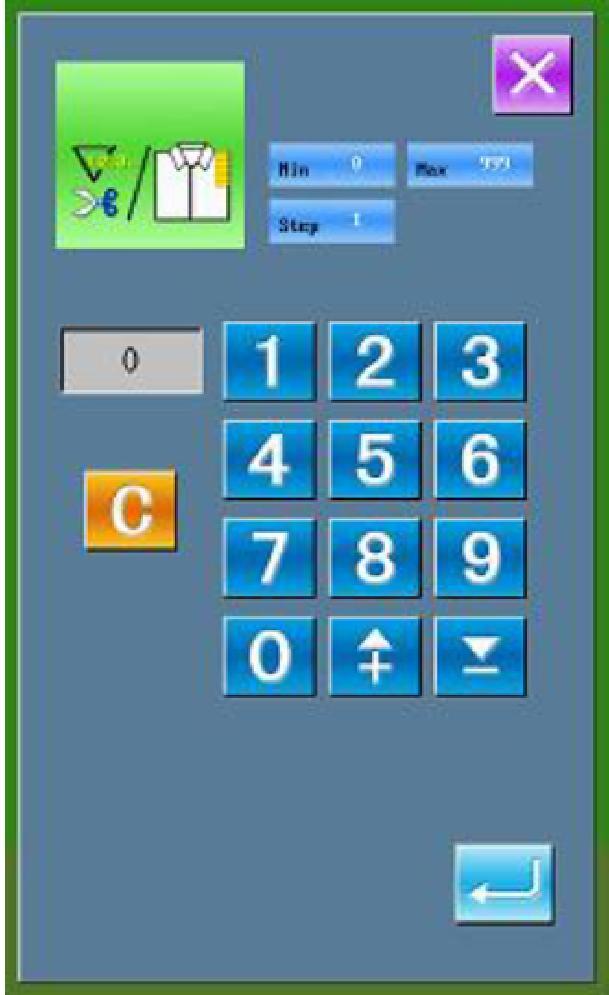Decrease the value with the down-minus key
The height and width of the screenshot is (995, 609).
point(480,656)
